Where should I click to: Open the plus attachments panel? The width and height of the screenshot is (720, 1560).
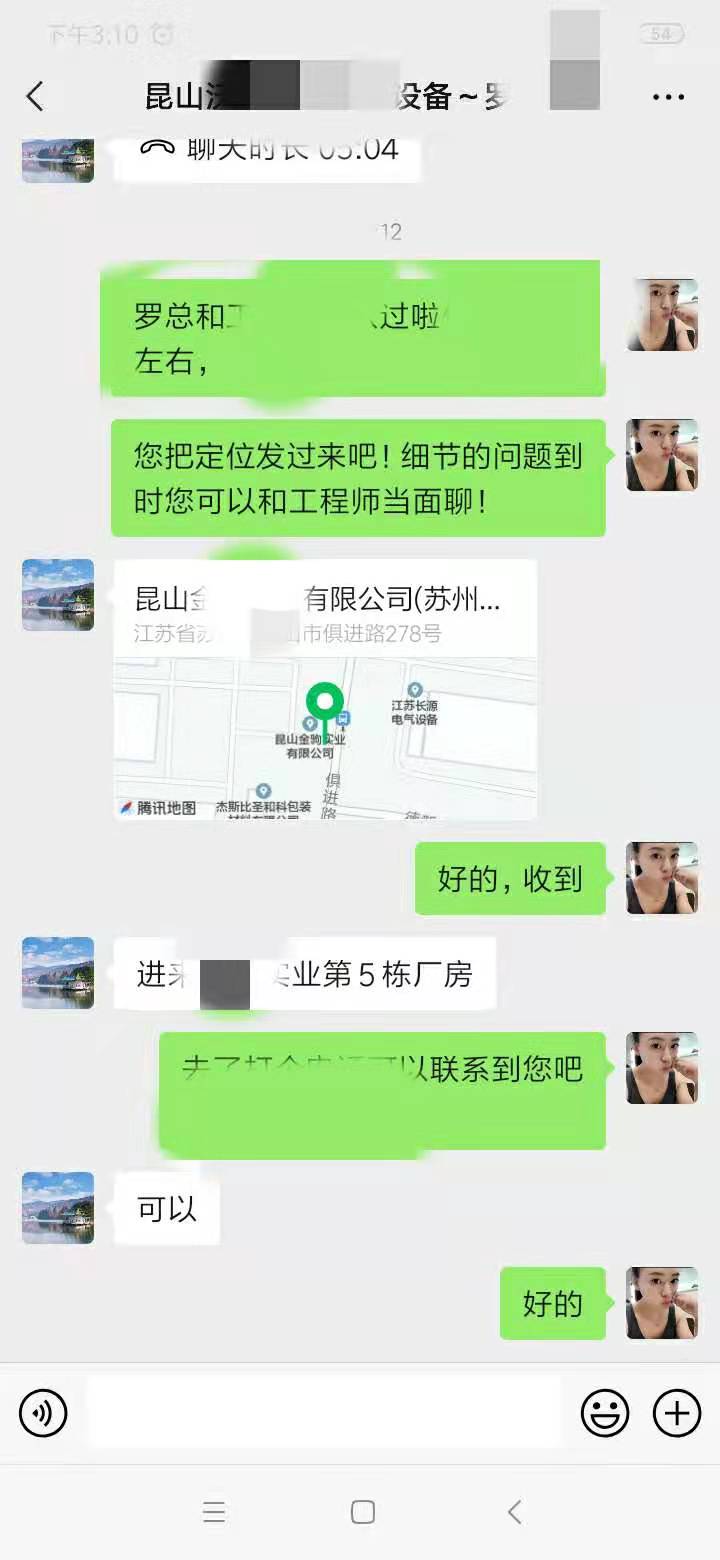677,1414
